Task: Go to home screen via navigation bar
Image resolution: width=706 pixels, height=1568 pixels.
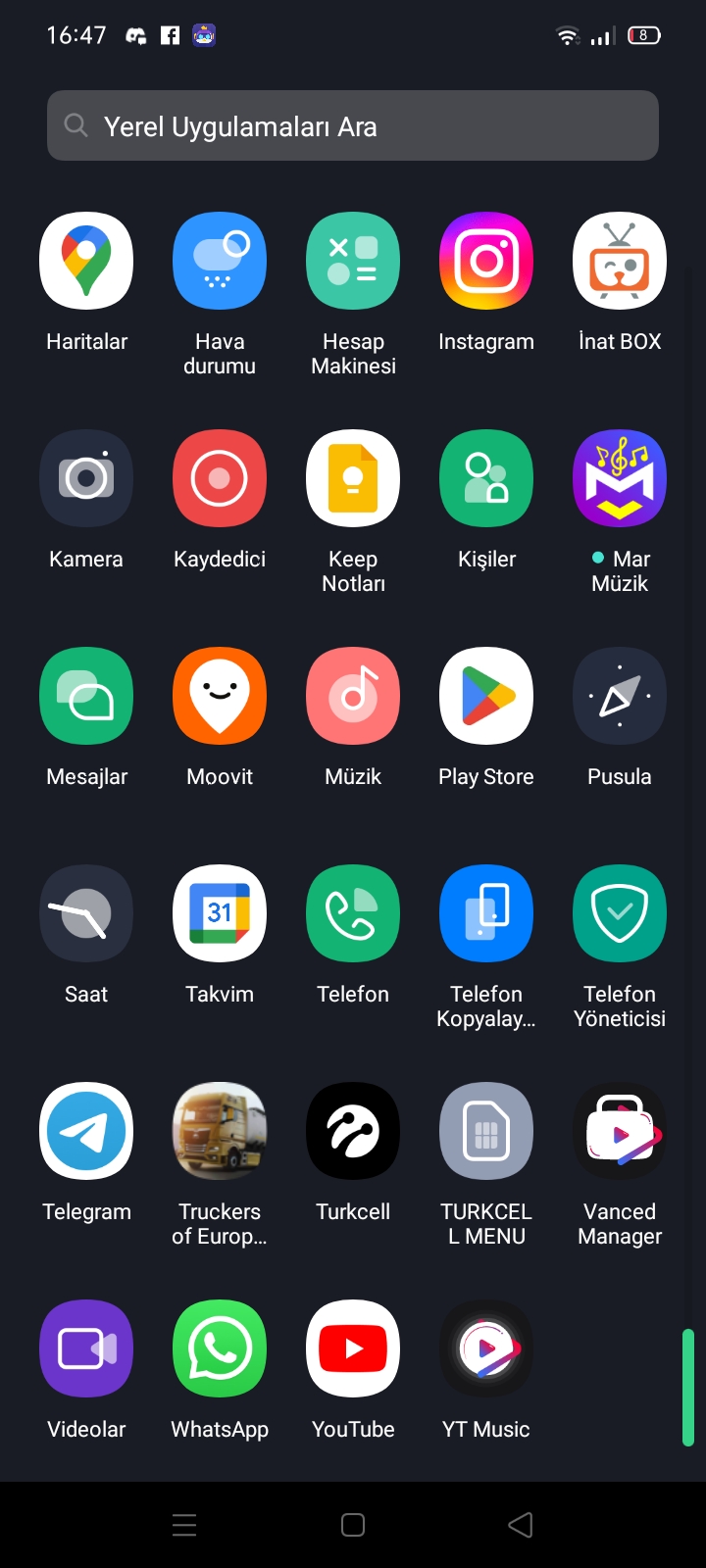Action: pyautogui.click(x=353, y=1525)
